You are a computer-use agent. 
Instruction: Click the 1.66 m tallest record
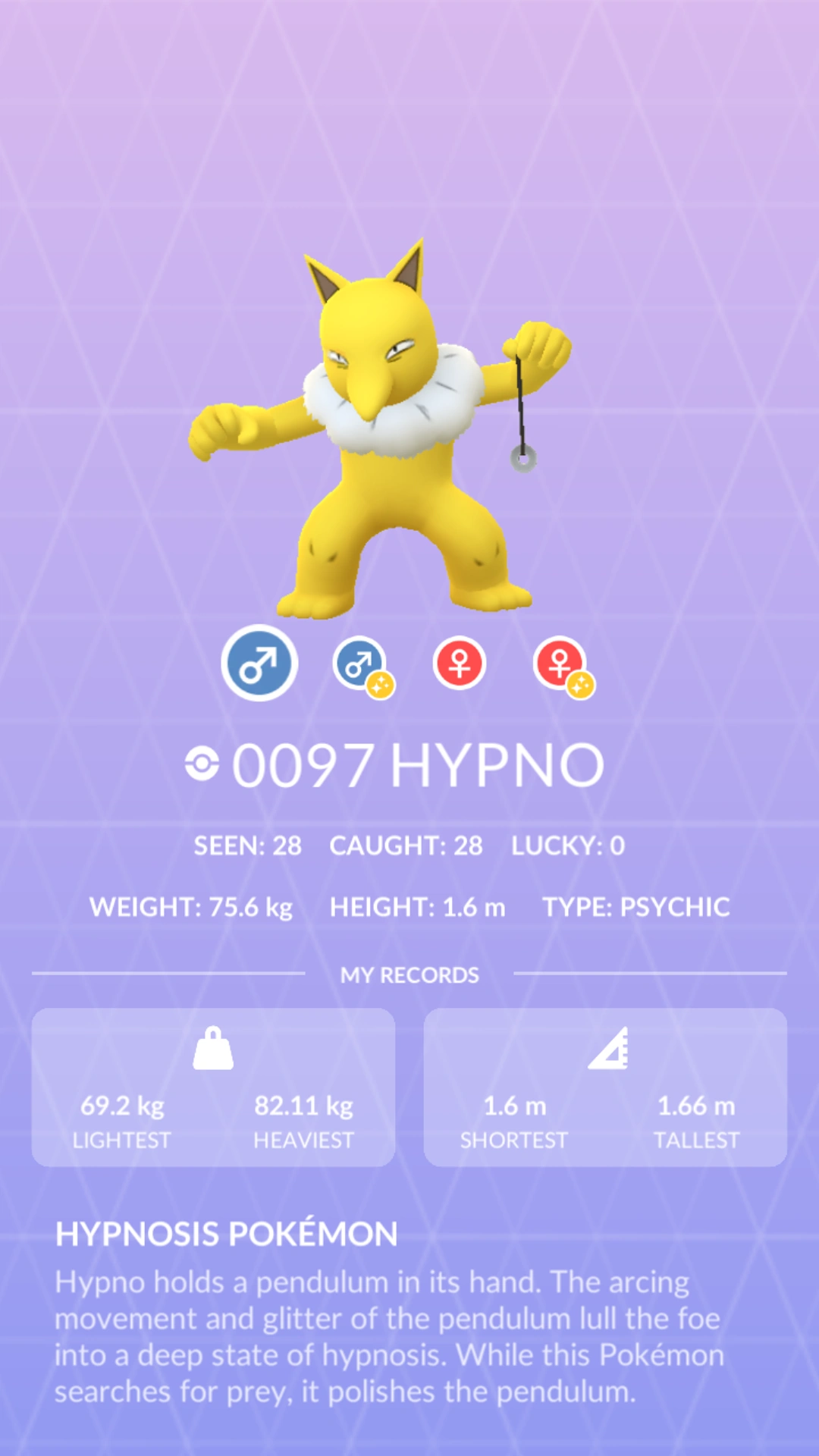click(x=698, y=1107)
